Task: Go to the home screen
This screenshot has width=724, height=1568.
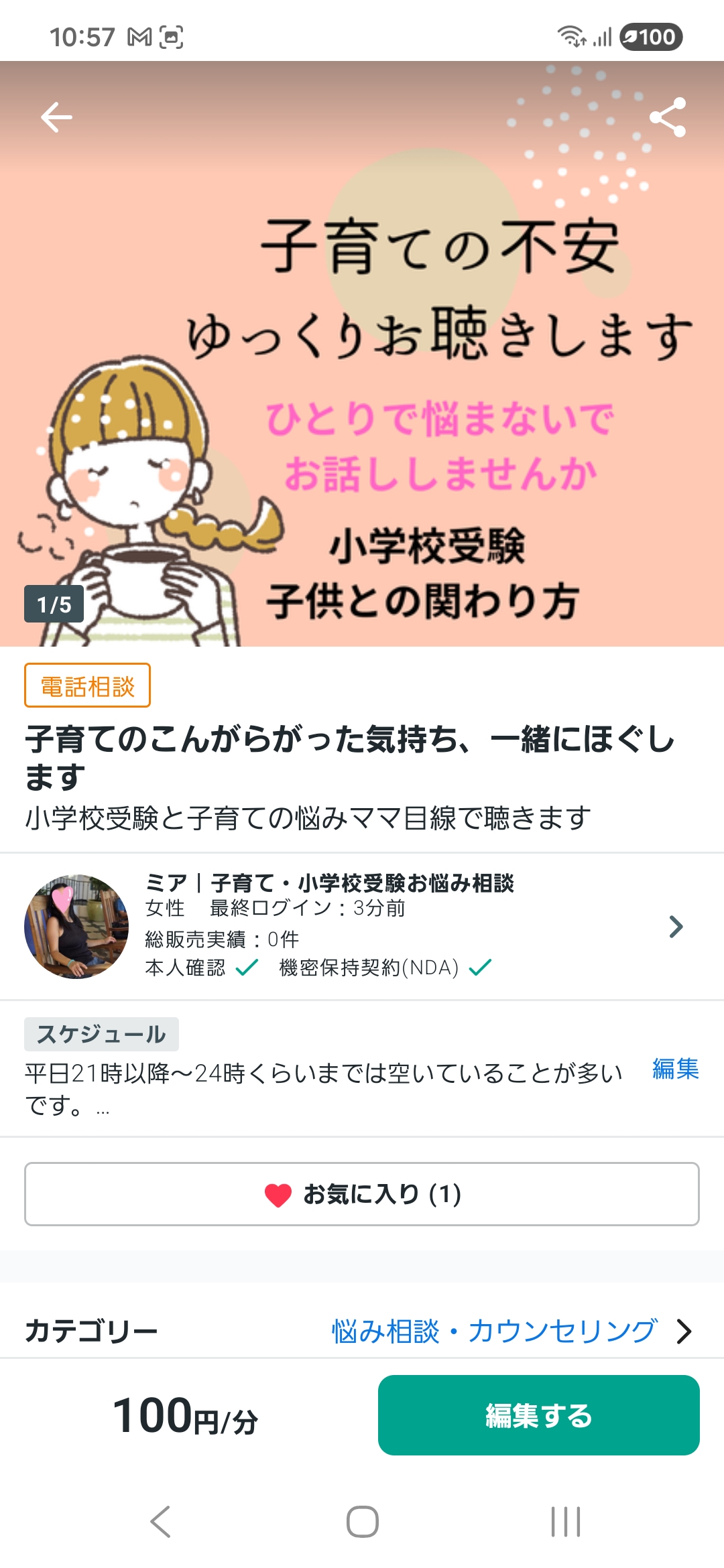Action: pos(362,1521)
